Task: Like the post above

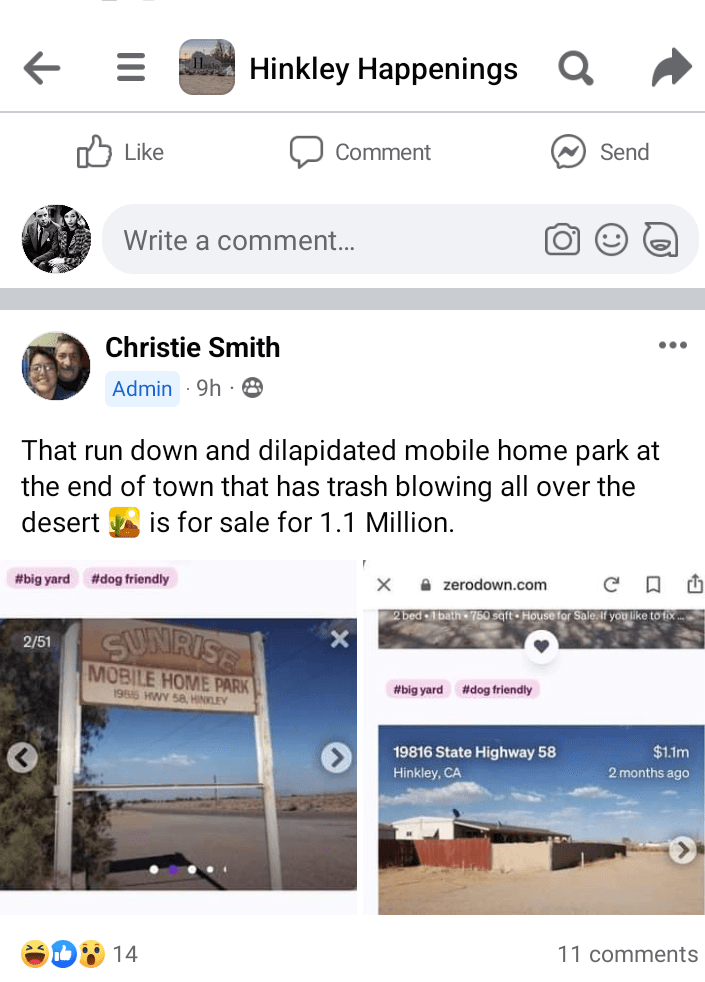Action: tap(120, 152)
